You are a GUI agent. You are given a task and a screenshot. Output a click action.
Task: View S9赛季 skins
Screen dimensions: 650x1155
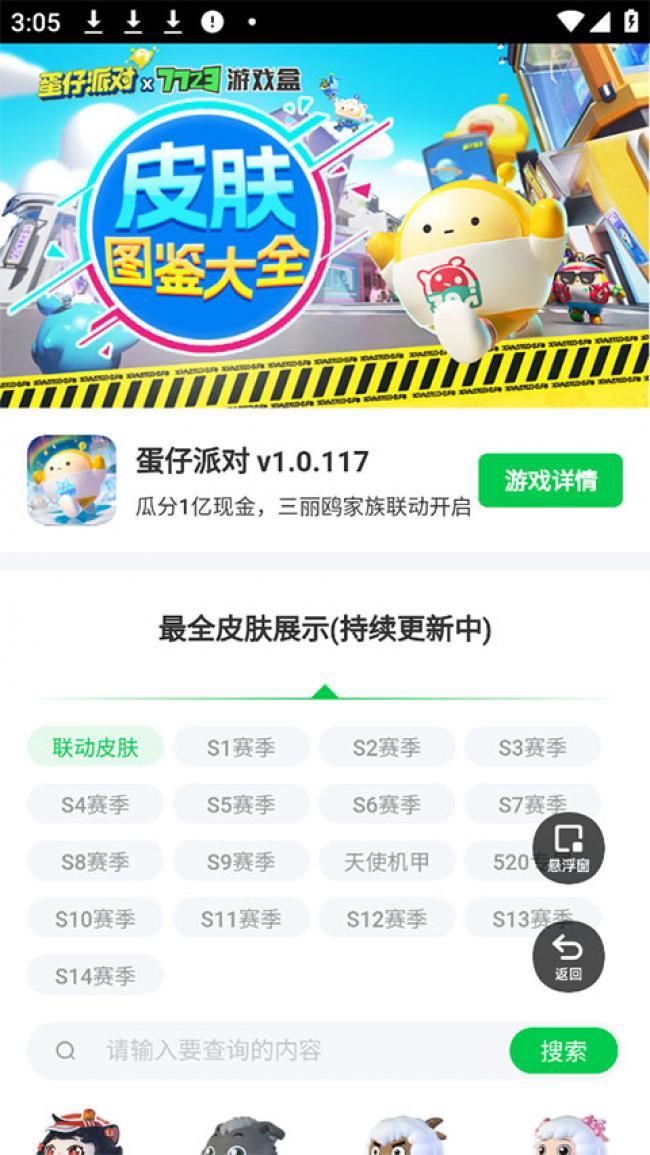(x=241, y=861)
